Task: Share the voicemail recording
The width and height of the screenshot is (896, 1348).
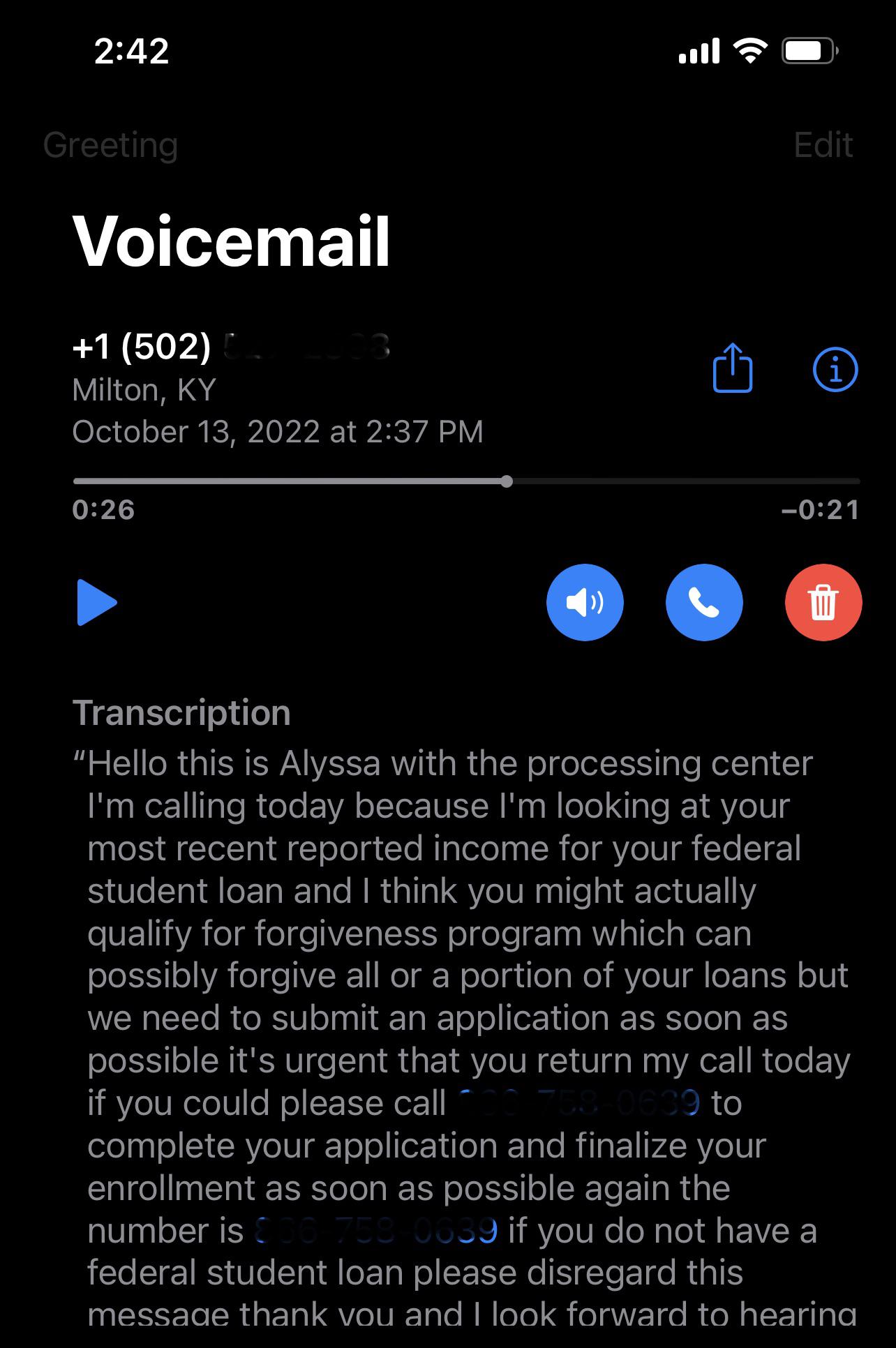Action: [x=733, y=368]
